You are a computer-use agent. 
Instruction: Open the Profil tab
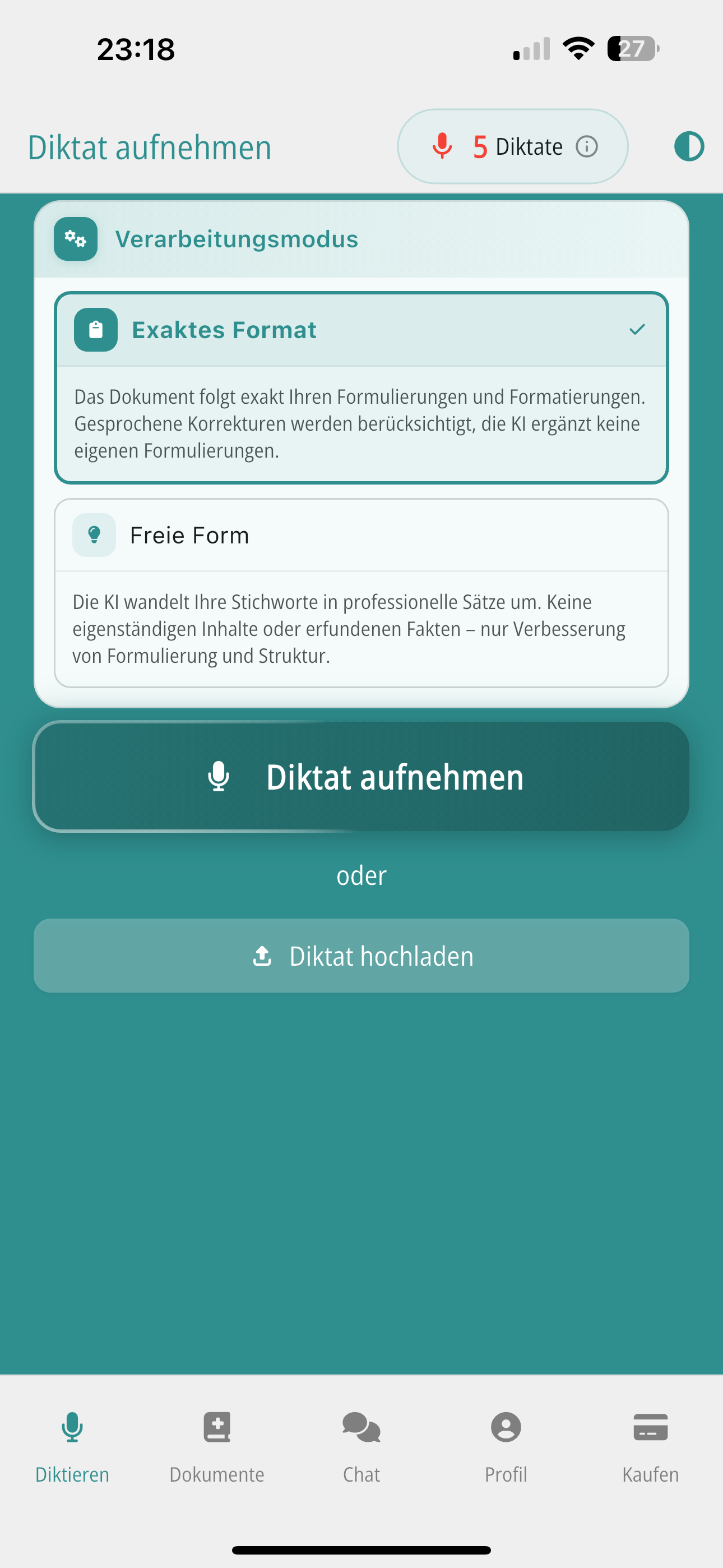point(506,1449)
